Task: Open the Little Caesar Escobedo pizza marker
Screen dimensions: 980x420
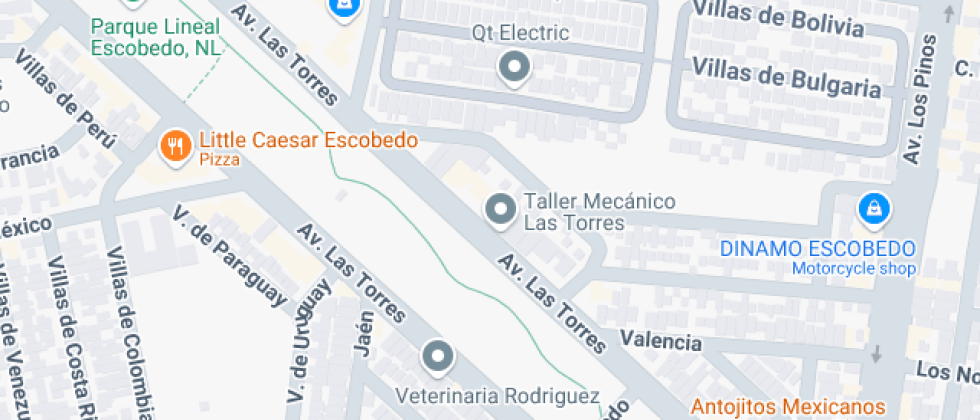Action: 176,147
